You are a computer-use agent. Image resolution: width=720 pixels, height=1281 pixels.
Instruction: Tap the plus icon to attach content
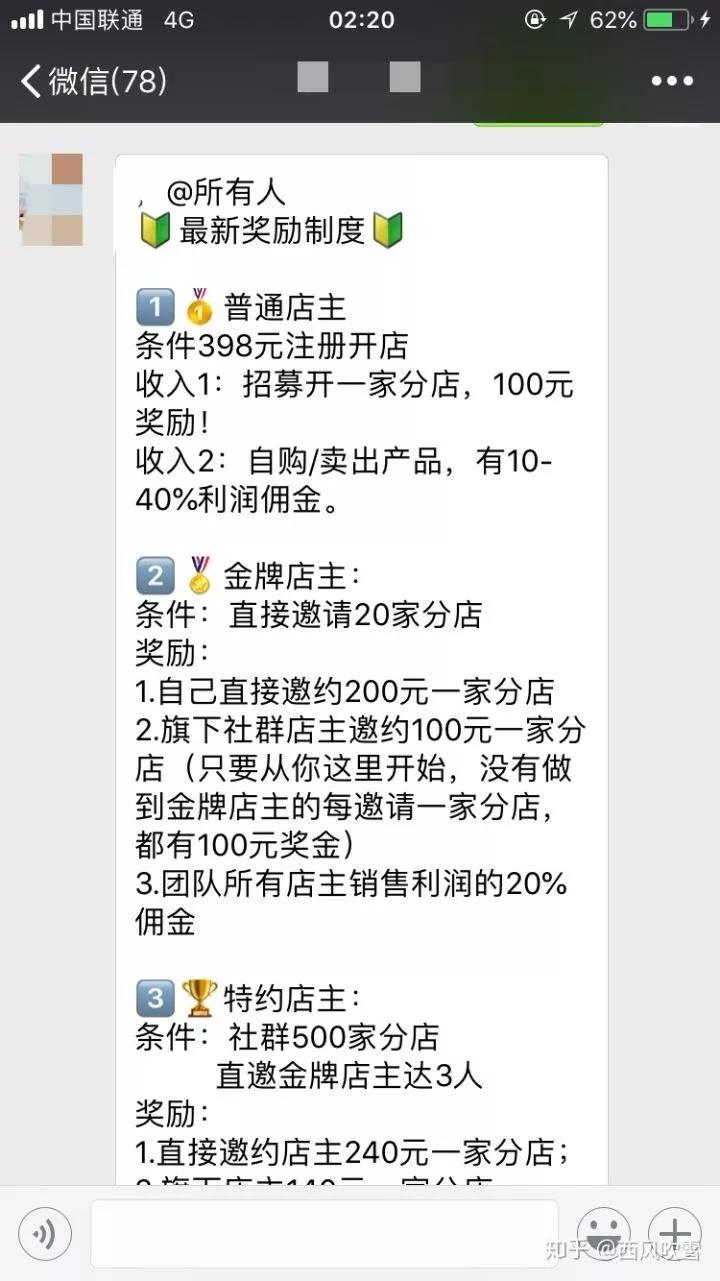coord(675,1232)
